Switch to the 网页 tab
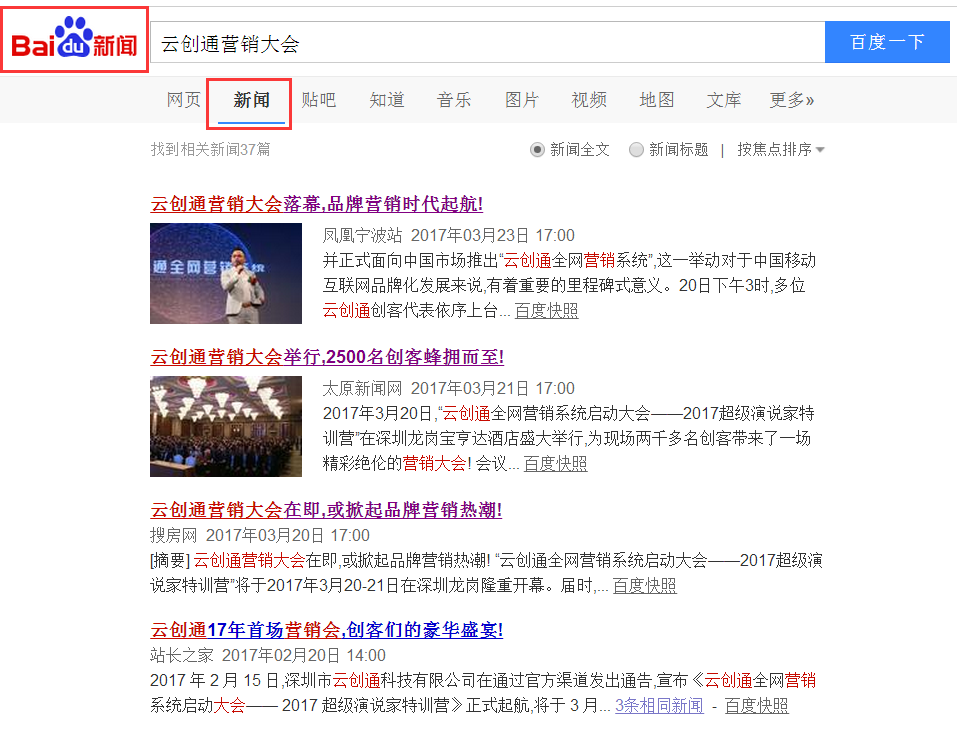 pyautogui.click(x=183, y=100)
